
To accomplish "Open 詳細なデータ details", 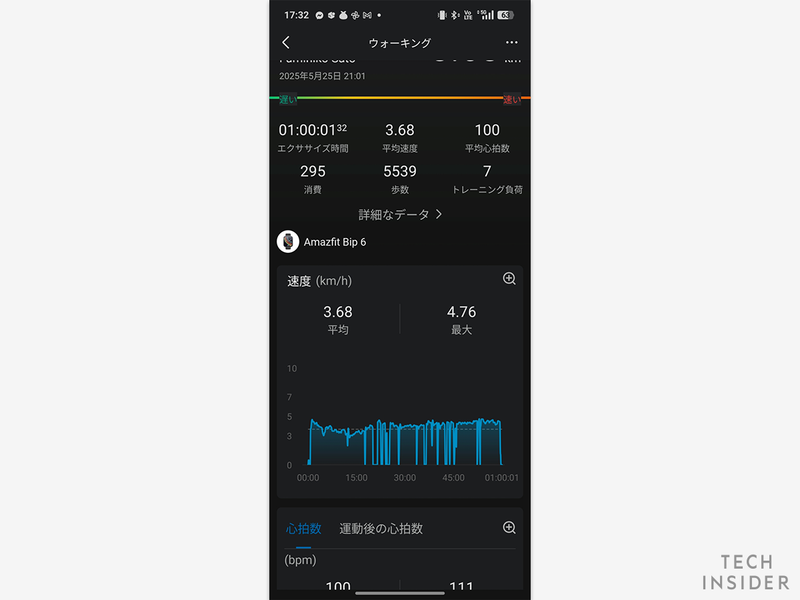I will pos(400,214).
